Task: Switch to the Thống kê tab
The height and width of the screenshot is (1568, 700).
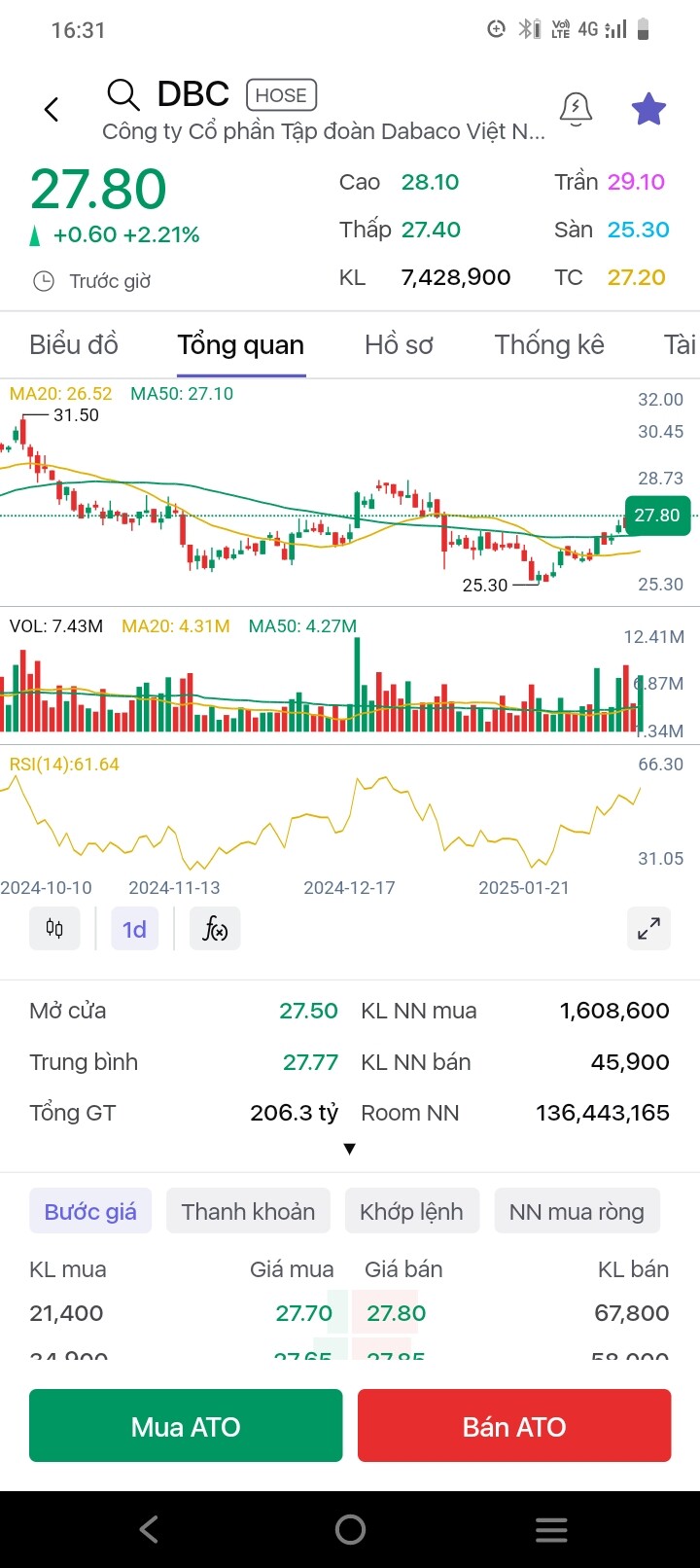Action: tap(549, 345)
